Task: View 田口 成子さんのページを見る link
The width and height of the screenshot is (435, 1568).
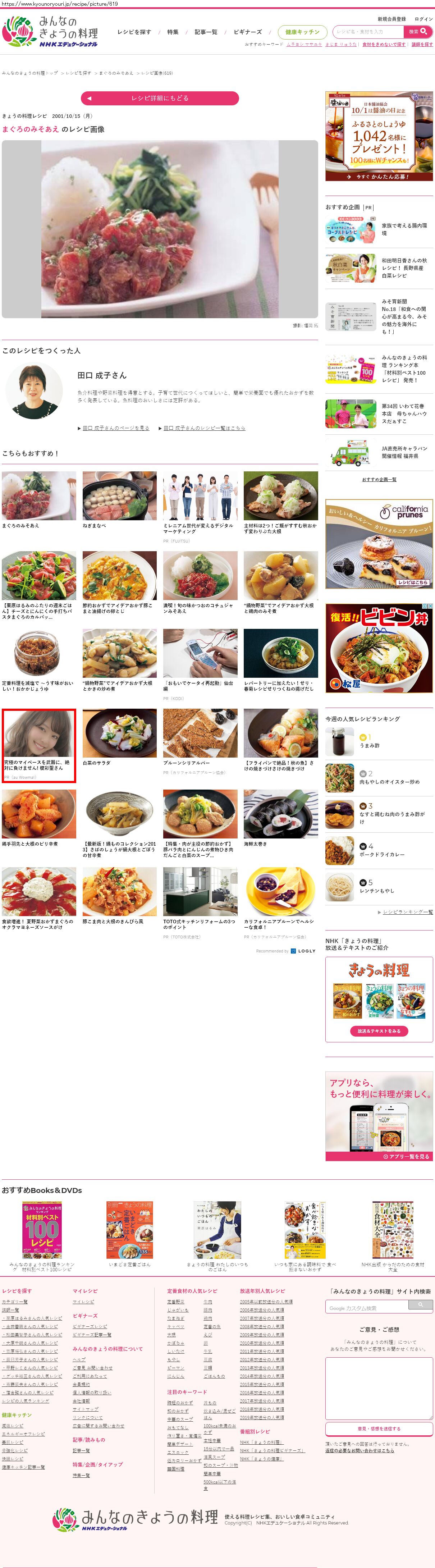Action: [116, 428]
